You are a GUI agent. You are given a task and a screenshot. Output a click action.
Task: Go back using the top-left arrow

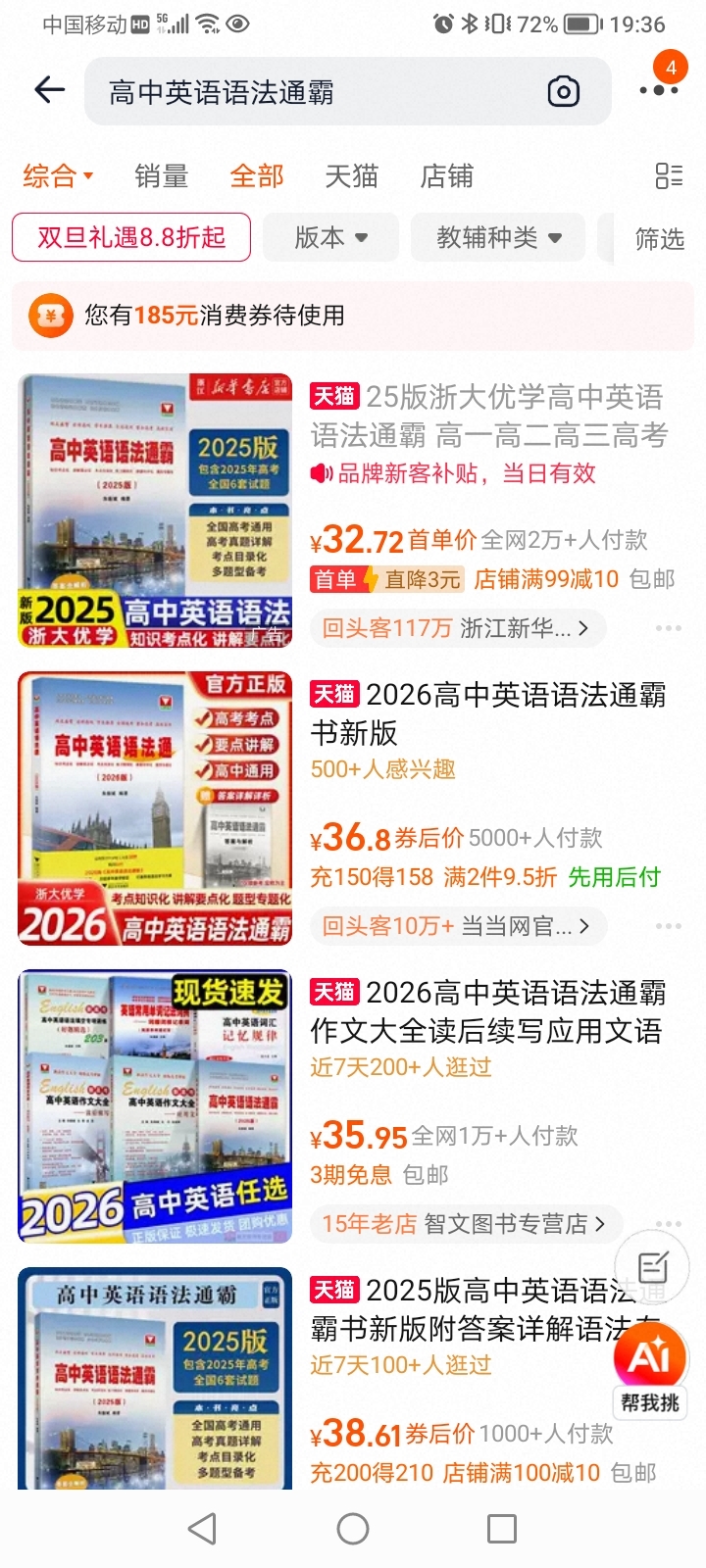click(49, 91)
